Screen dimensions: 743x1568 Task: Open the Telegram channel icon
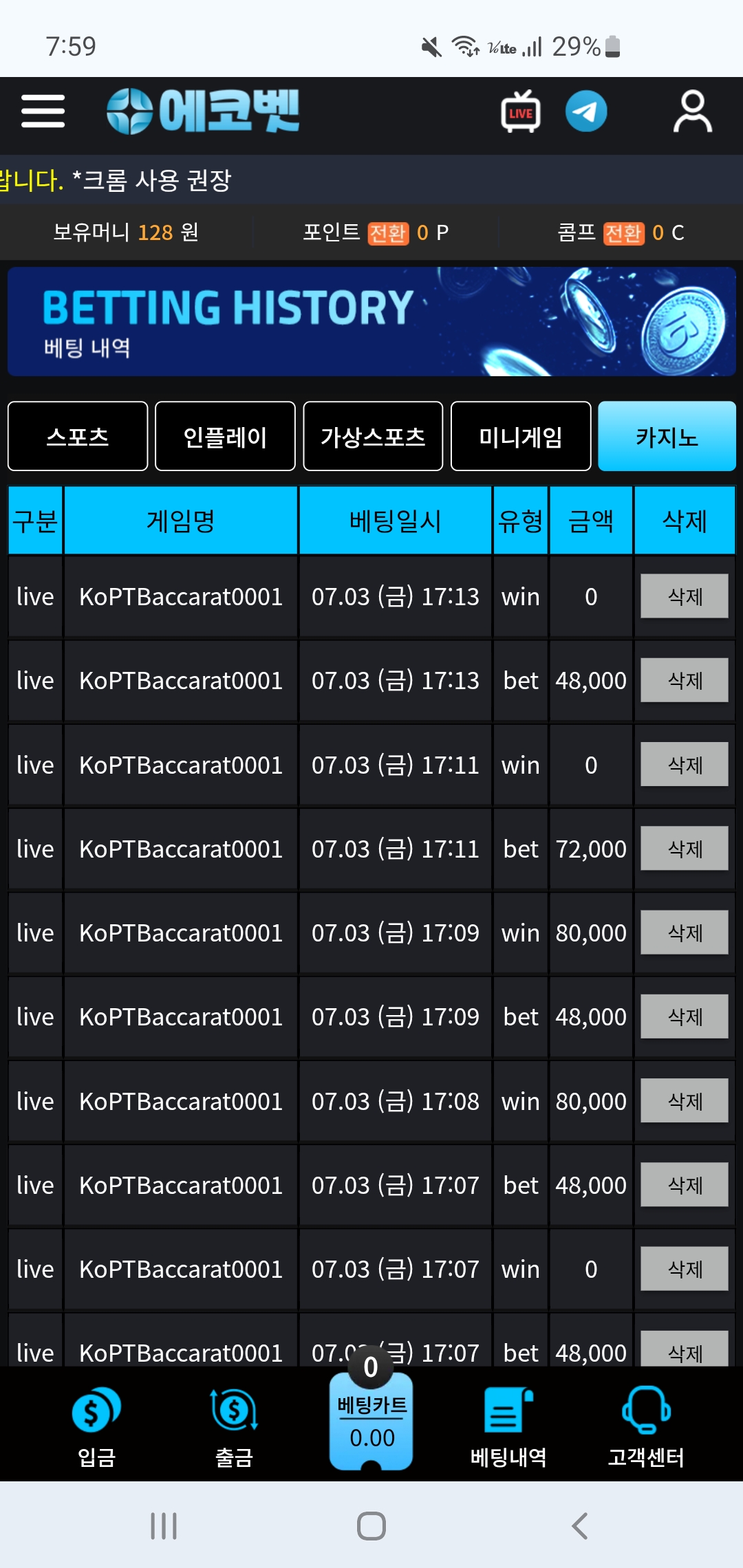586,111
